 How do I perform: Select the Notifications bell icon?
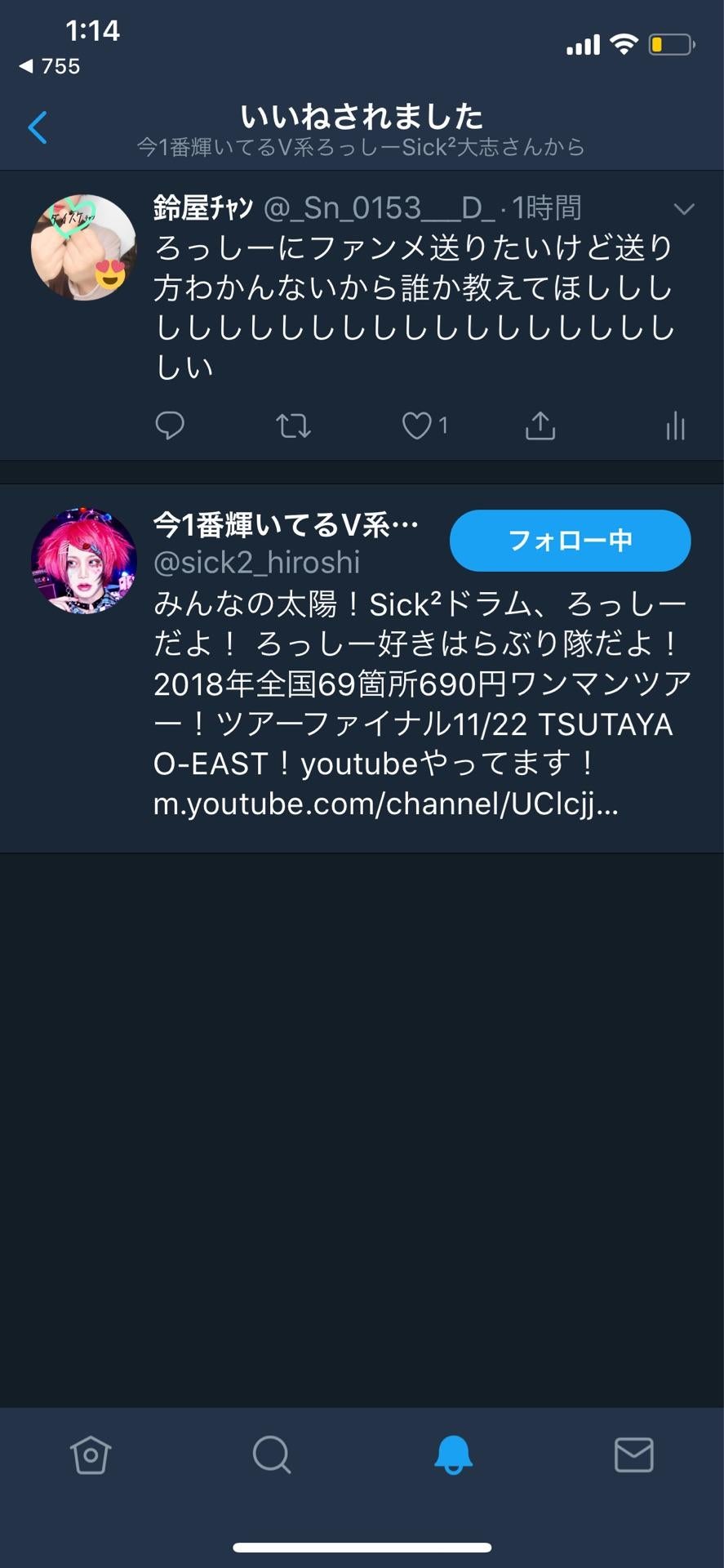pos(452,1454)
